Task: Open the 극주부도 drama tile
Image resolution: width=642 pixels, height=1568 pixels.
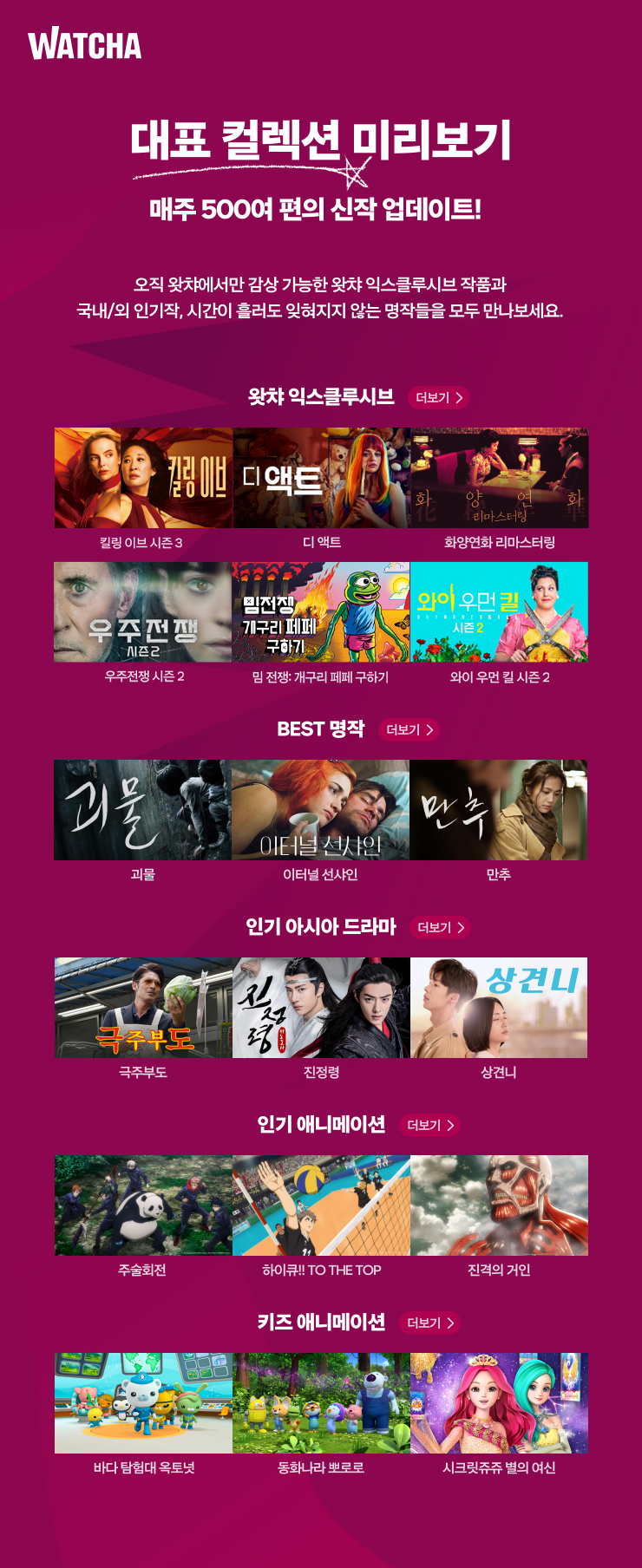Action: (143, 1008)
